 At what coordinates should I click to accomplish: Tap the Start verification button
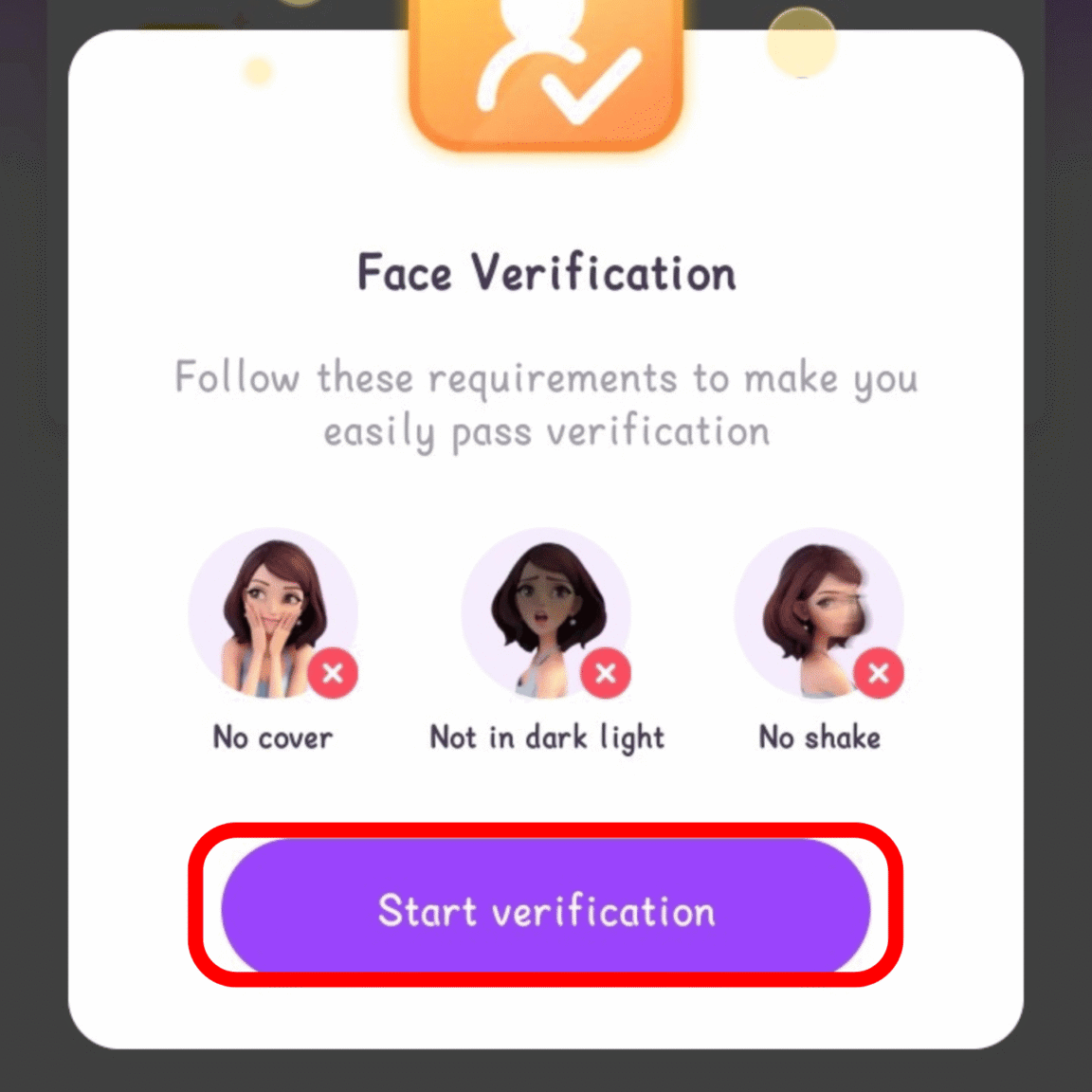tap(545, 908)
